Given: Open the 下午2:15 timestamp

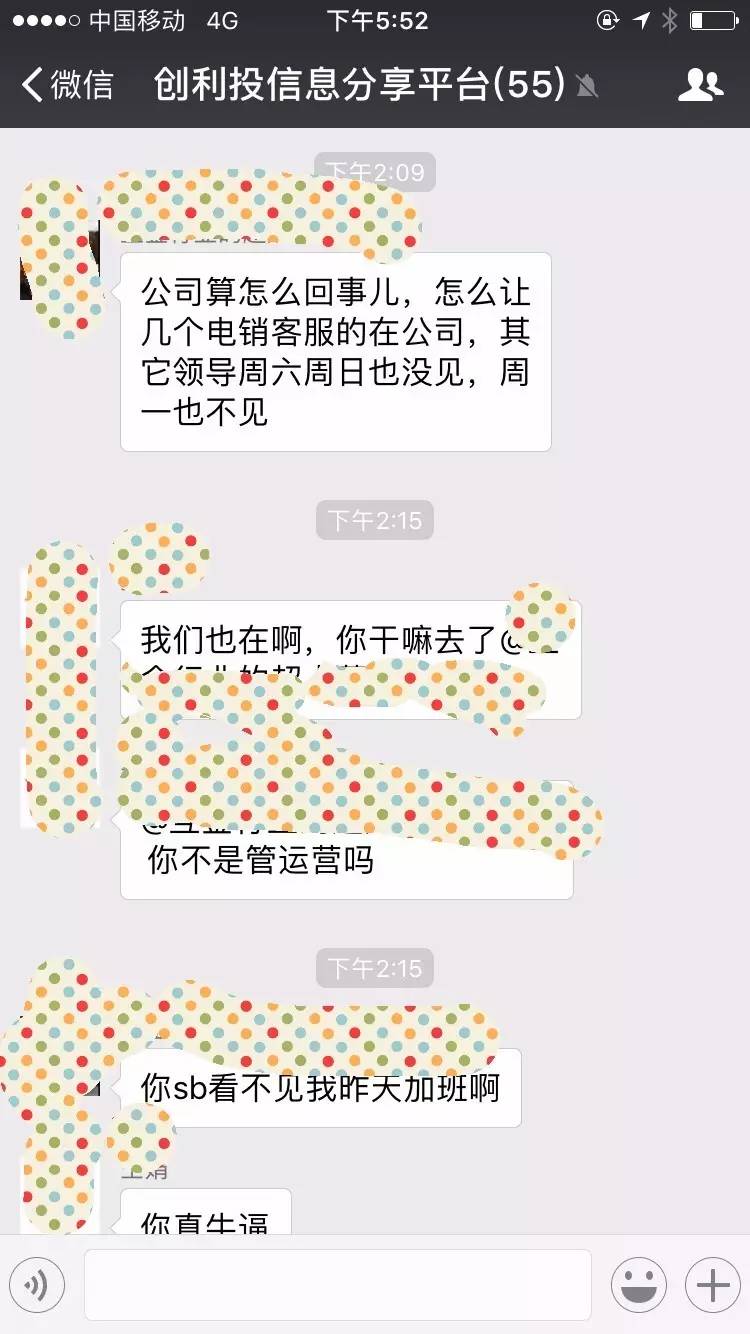Looking at the screenshot, I should (374, 520).
